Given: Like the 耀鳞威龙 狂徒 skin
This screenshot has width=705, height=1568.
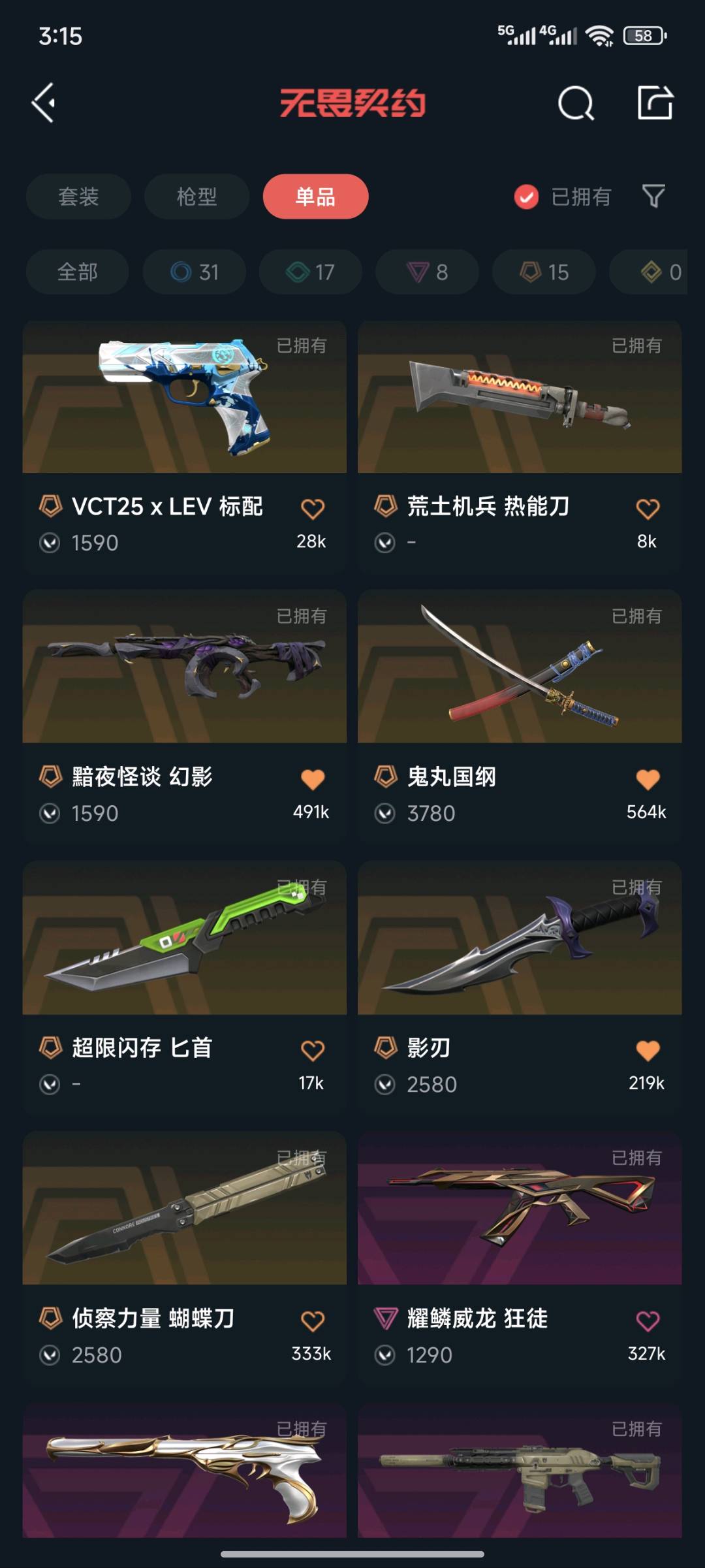Looking at the screenshot, I should 647,1321.
